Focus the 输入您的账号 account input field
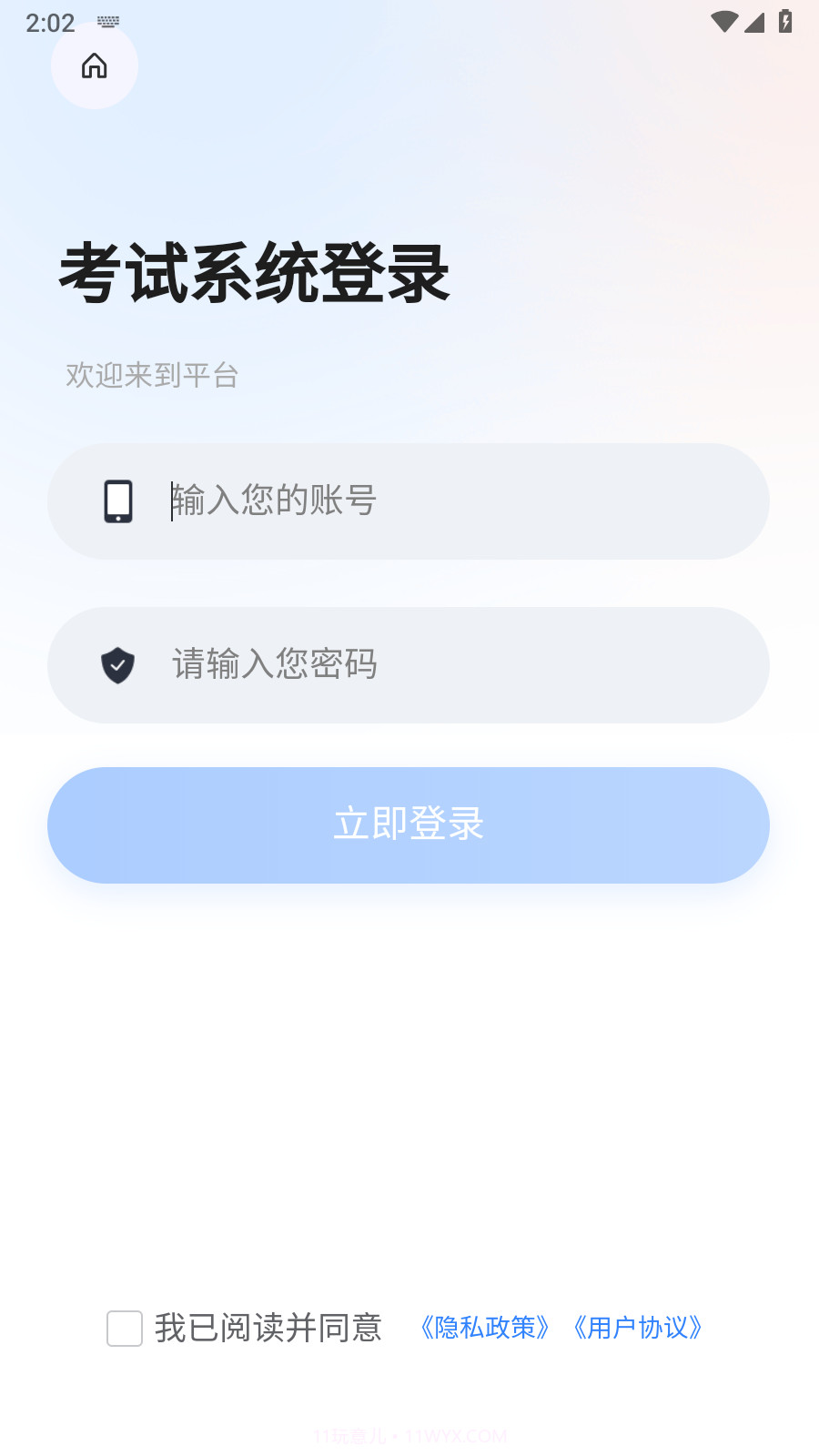 point(409,501)
